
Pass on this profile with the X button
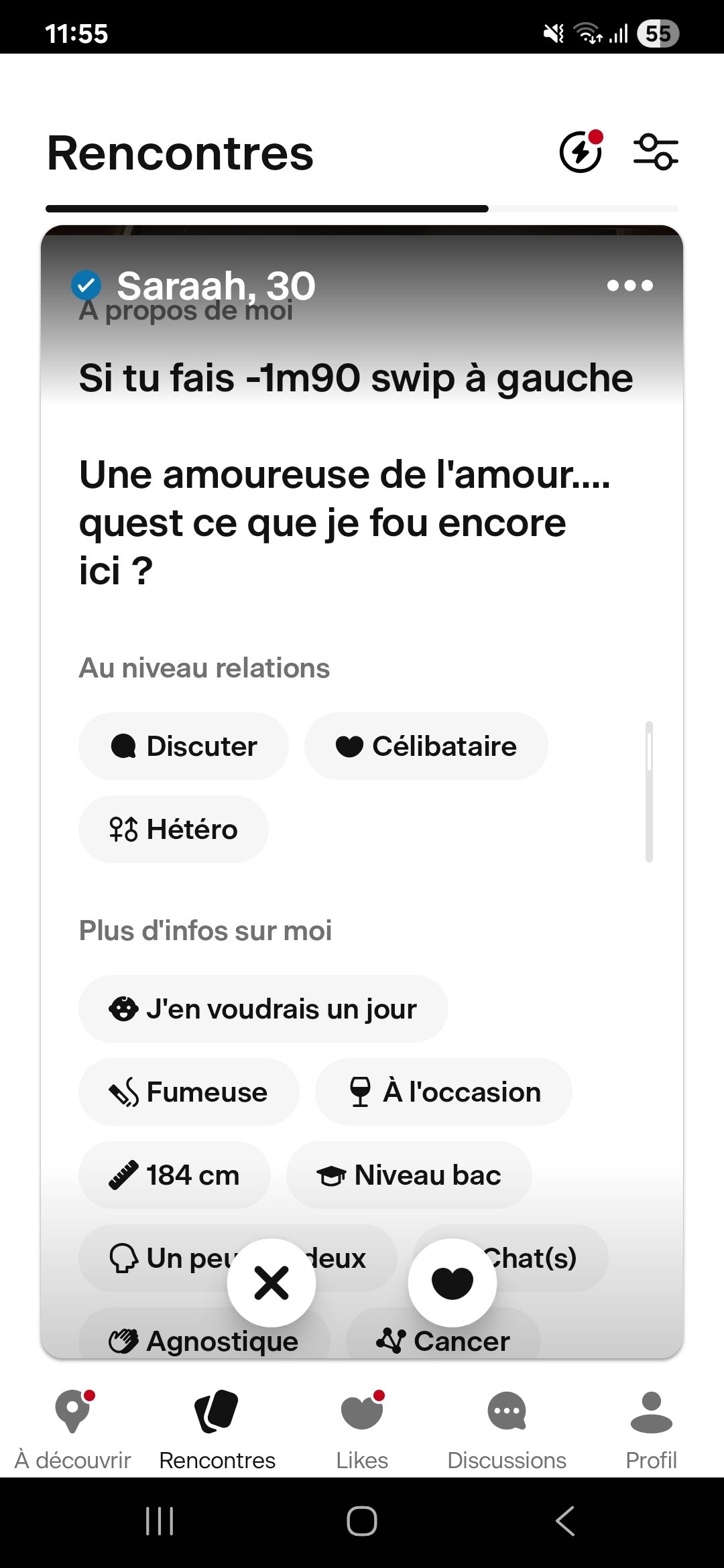pos(271,1283)
